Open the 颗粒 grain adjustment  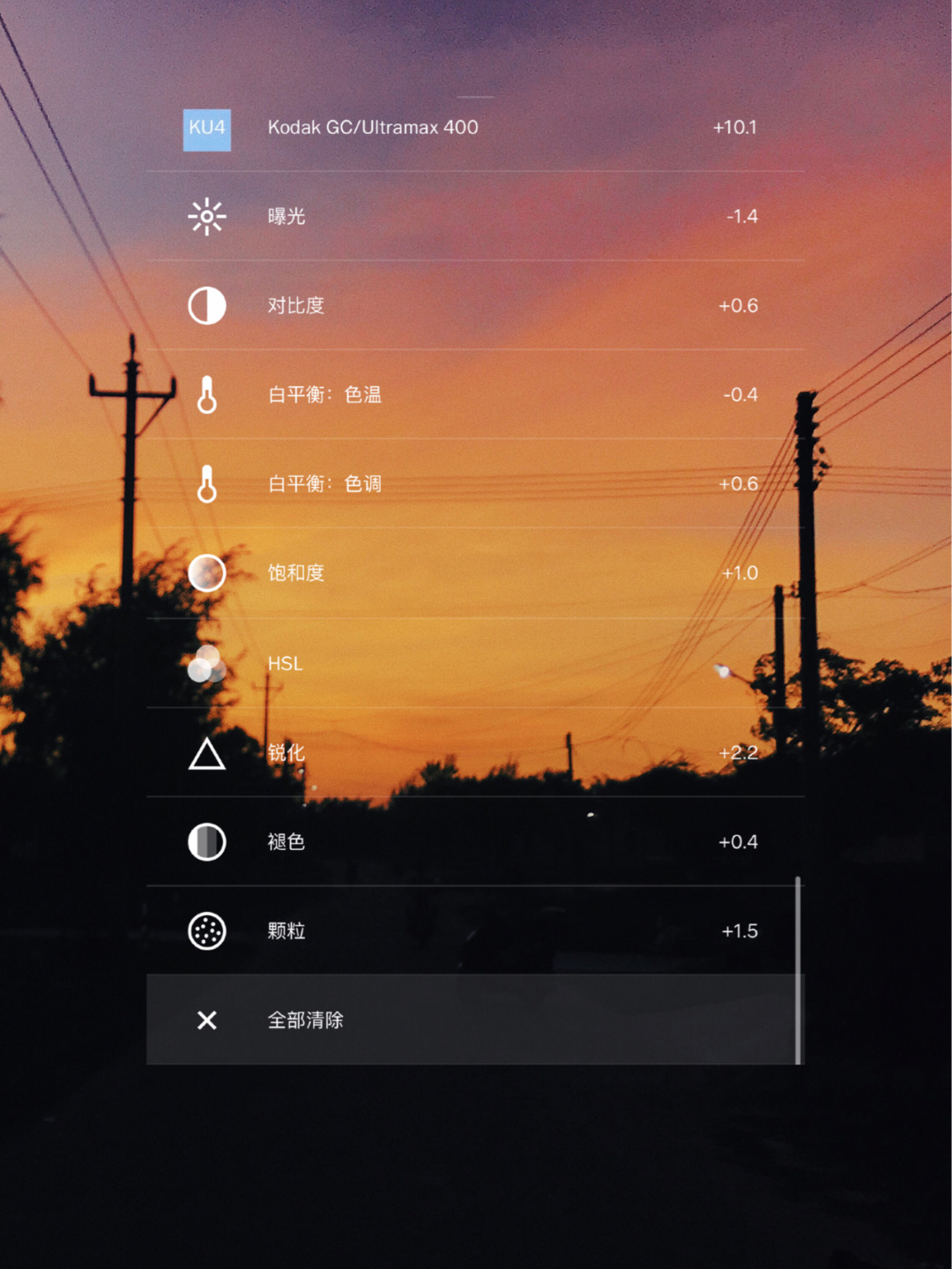click(x=475, y=931)
